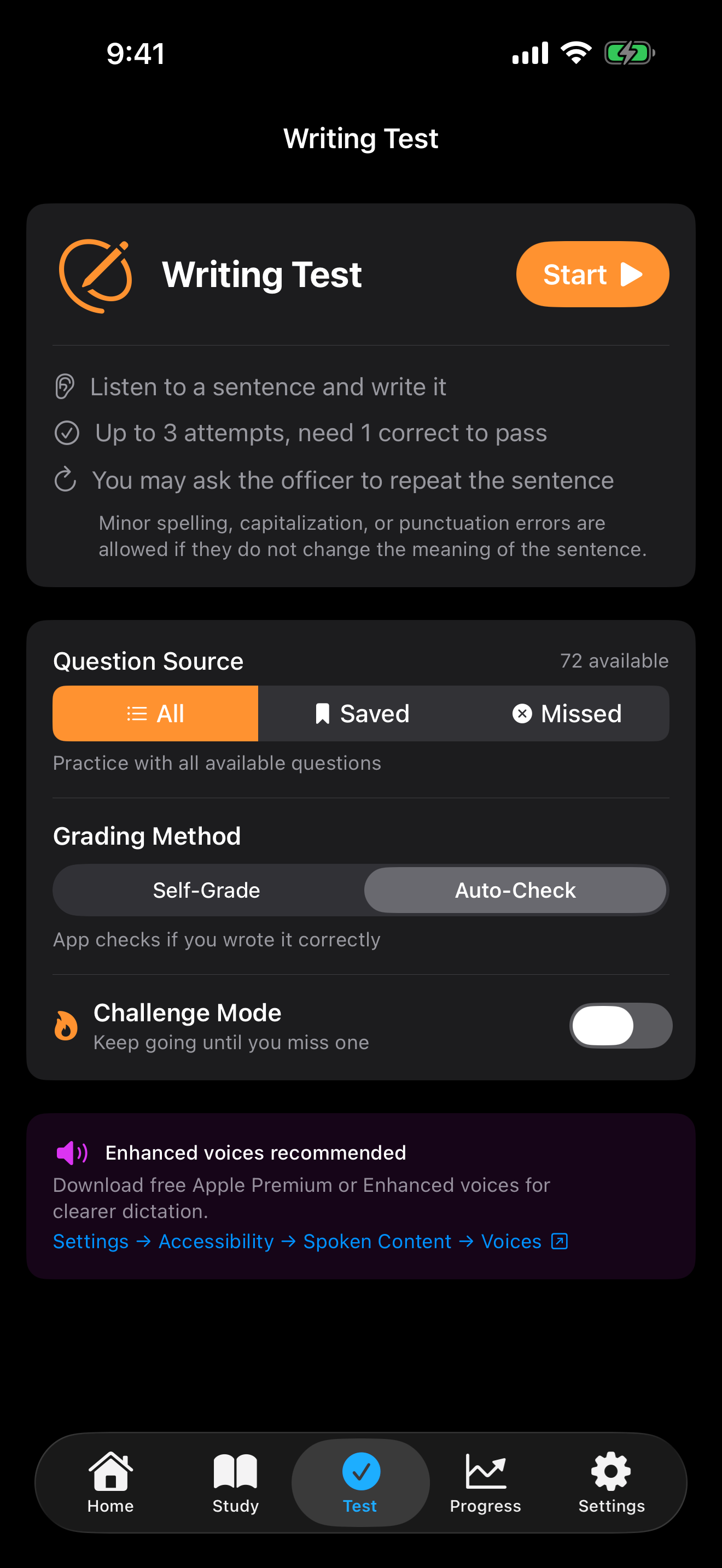The image size is (722, 1568).
Task: Tap the repeat icon beside officer instruction
Action: 66,479
